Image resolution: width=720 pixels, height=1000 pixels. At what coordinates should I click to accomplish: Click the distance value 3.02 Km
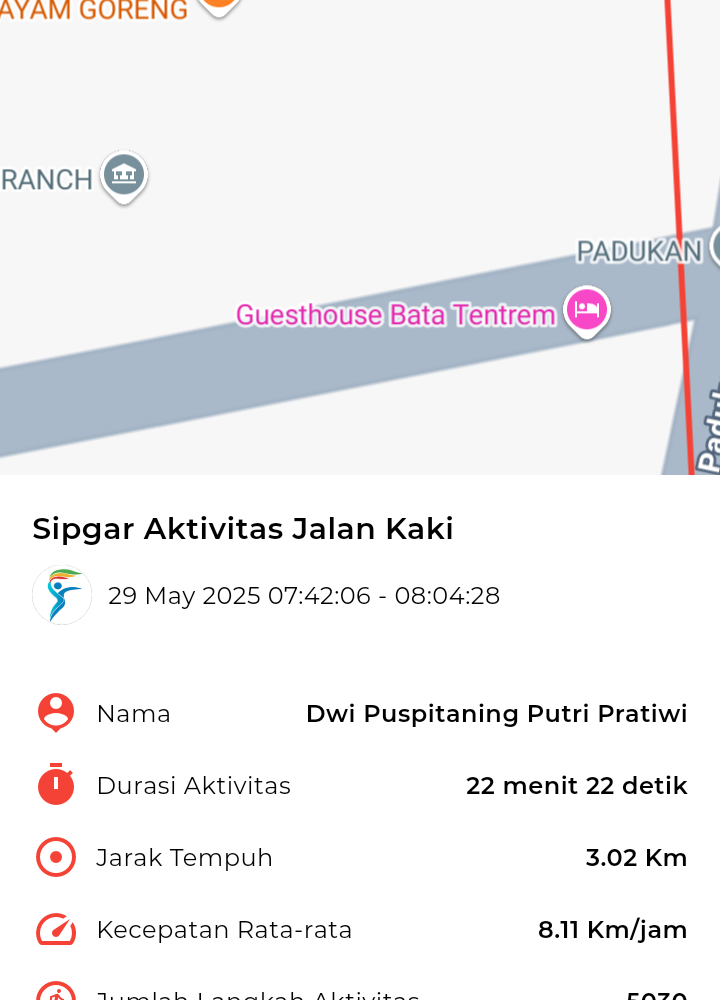pos(636,857)
